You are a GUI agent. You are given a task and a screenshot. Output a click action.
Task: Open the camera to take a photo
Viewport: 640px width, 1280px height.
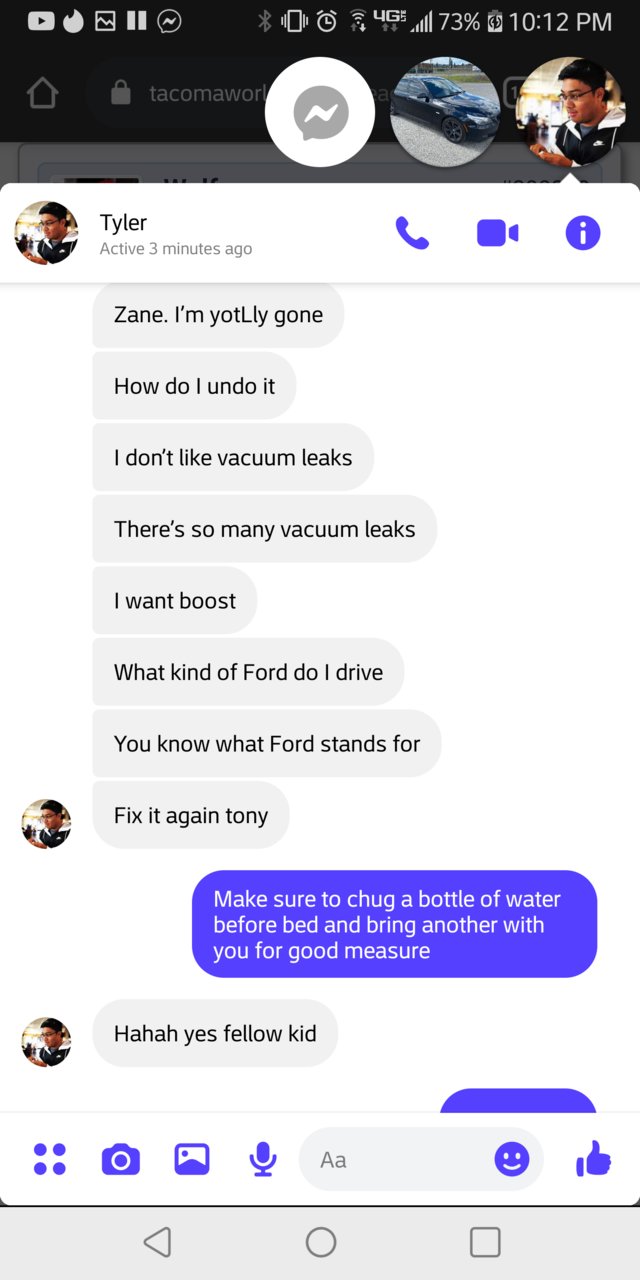click(x=121, y=1159)
